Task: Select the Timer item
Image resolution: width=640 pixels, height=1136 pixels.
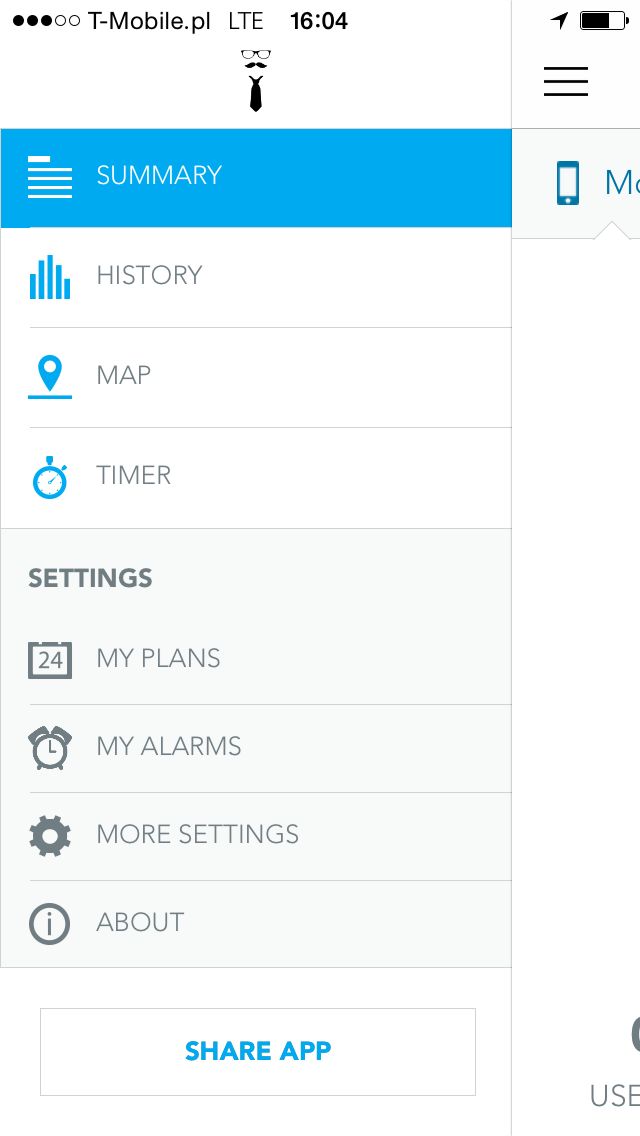Action: [x=256, y=477]
